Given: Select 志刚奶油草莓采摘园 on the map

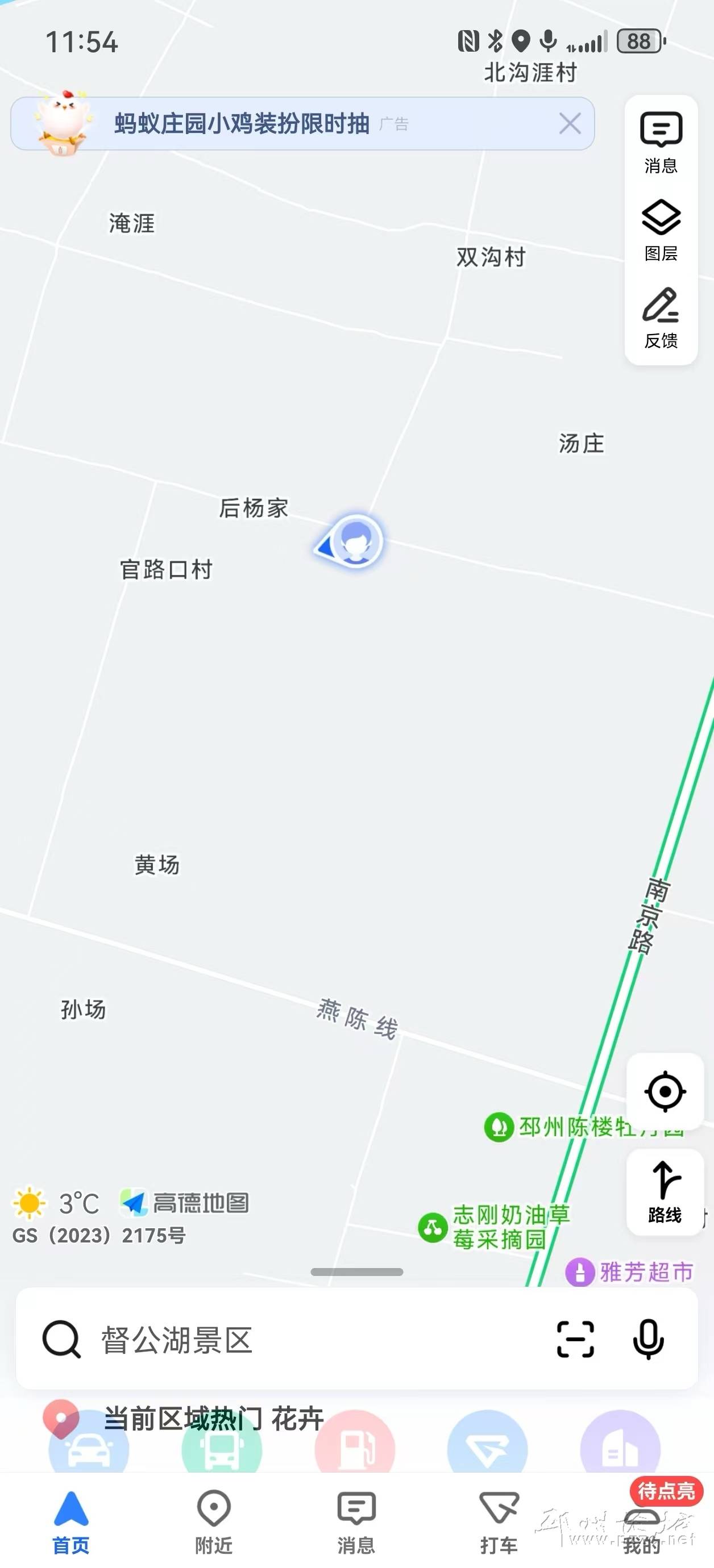Looking at the screenshot, I should point(434,1227).
